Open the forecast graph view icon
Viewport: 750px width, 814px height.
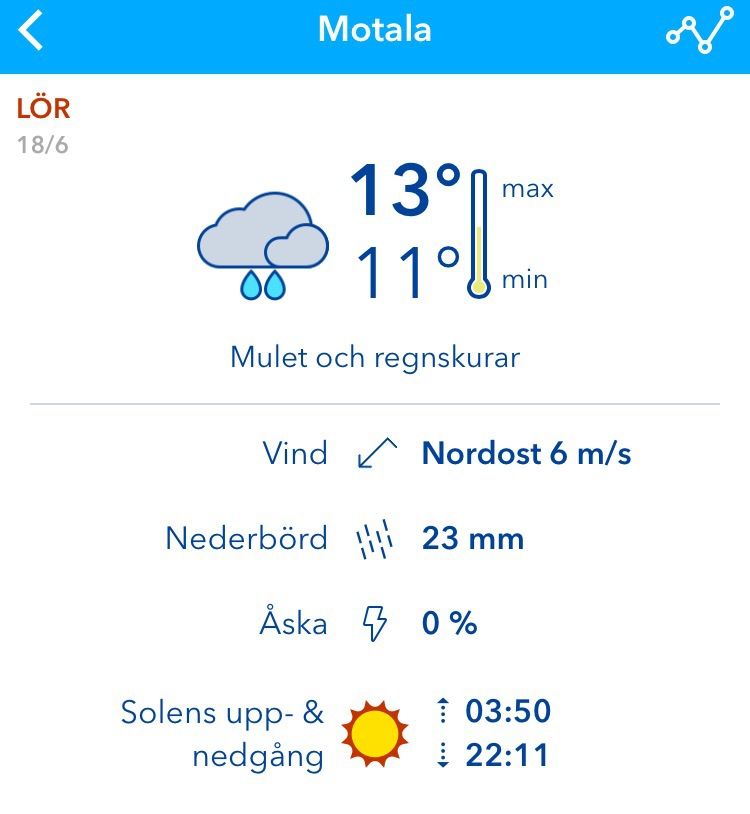coord(700,30)
